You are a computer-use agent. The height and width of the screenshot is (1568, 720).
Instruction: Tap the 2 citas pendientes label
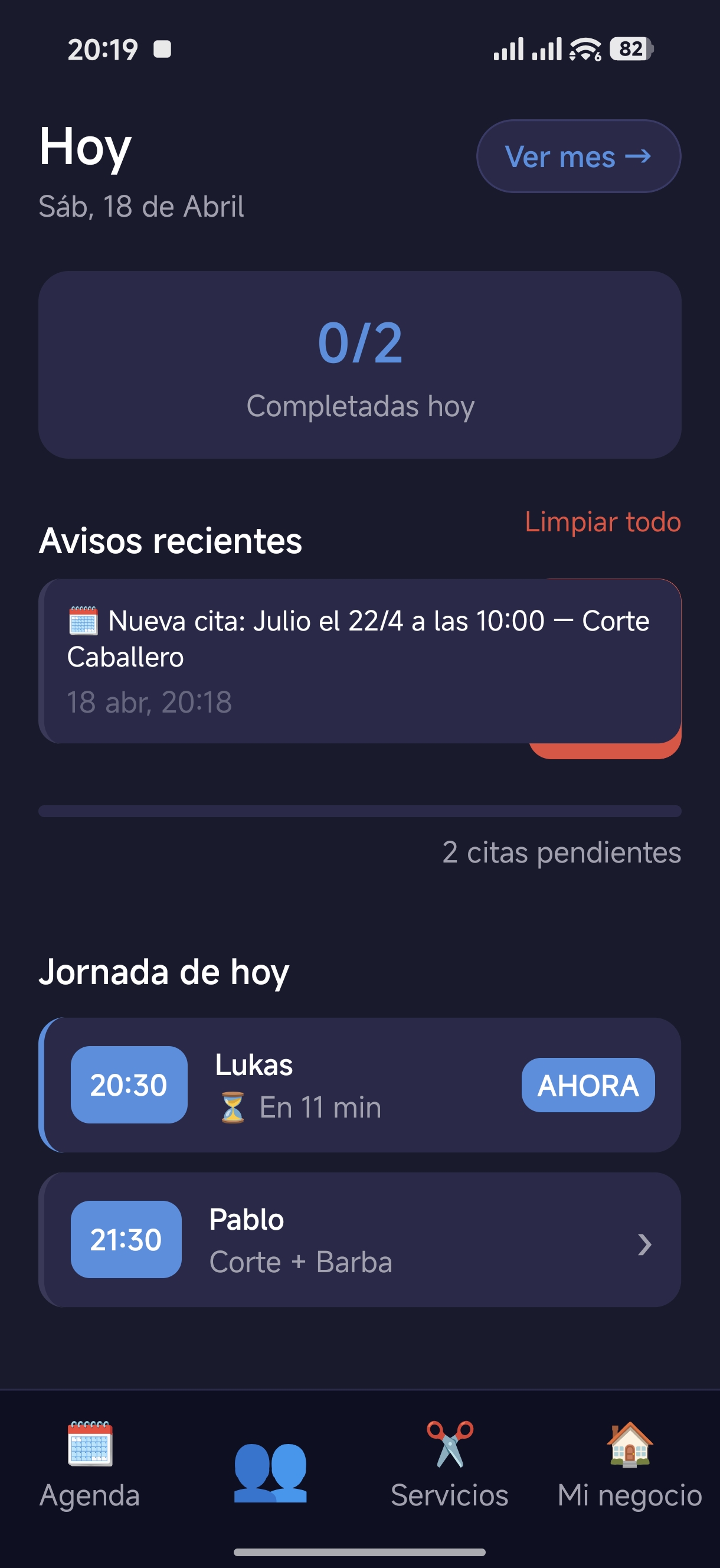pyautogui.click(x=562, y=852)
